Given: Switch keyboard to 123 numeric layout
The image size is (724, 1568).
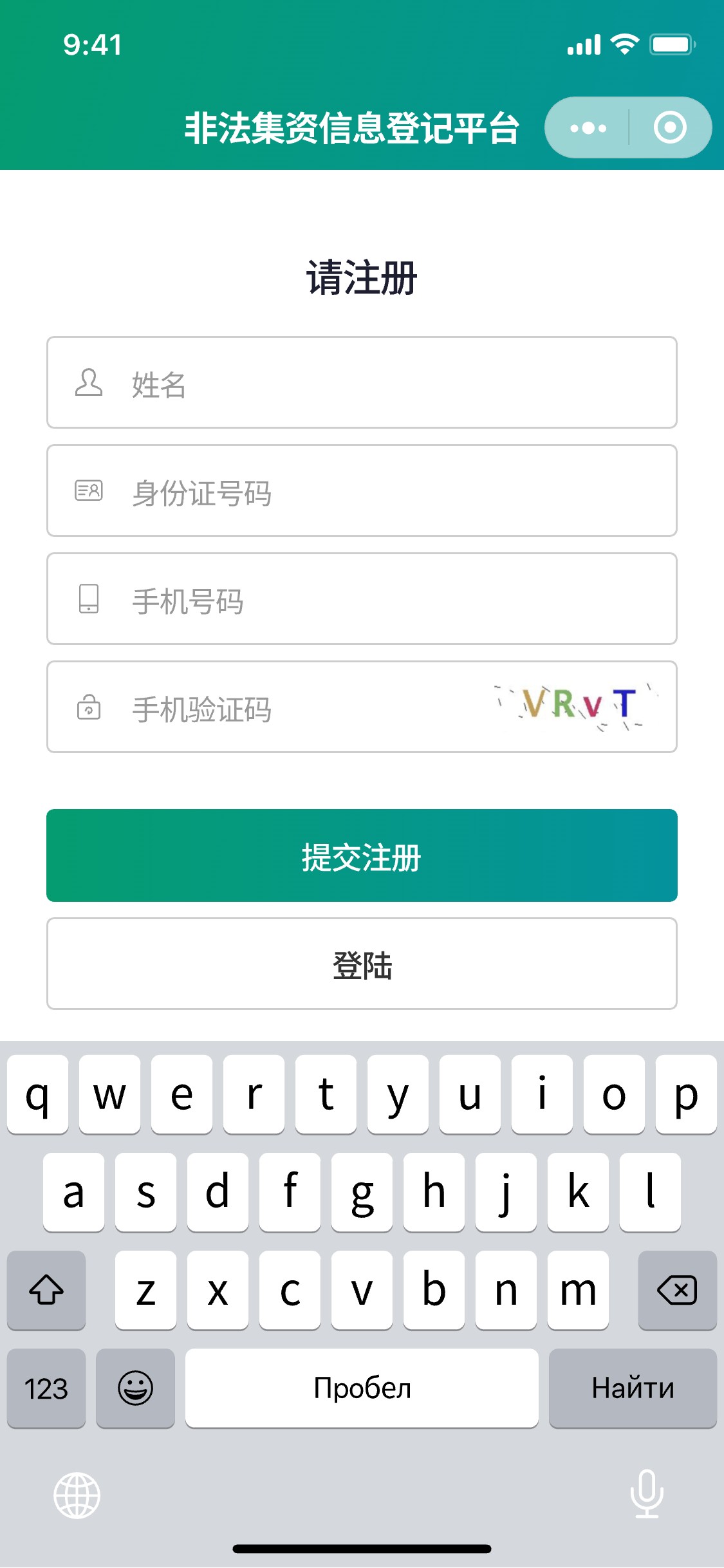Looking at the screenshot, I should pyautogui.click(x=46, y=1388).
